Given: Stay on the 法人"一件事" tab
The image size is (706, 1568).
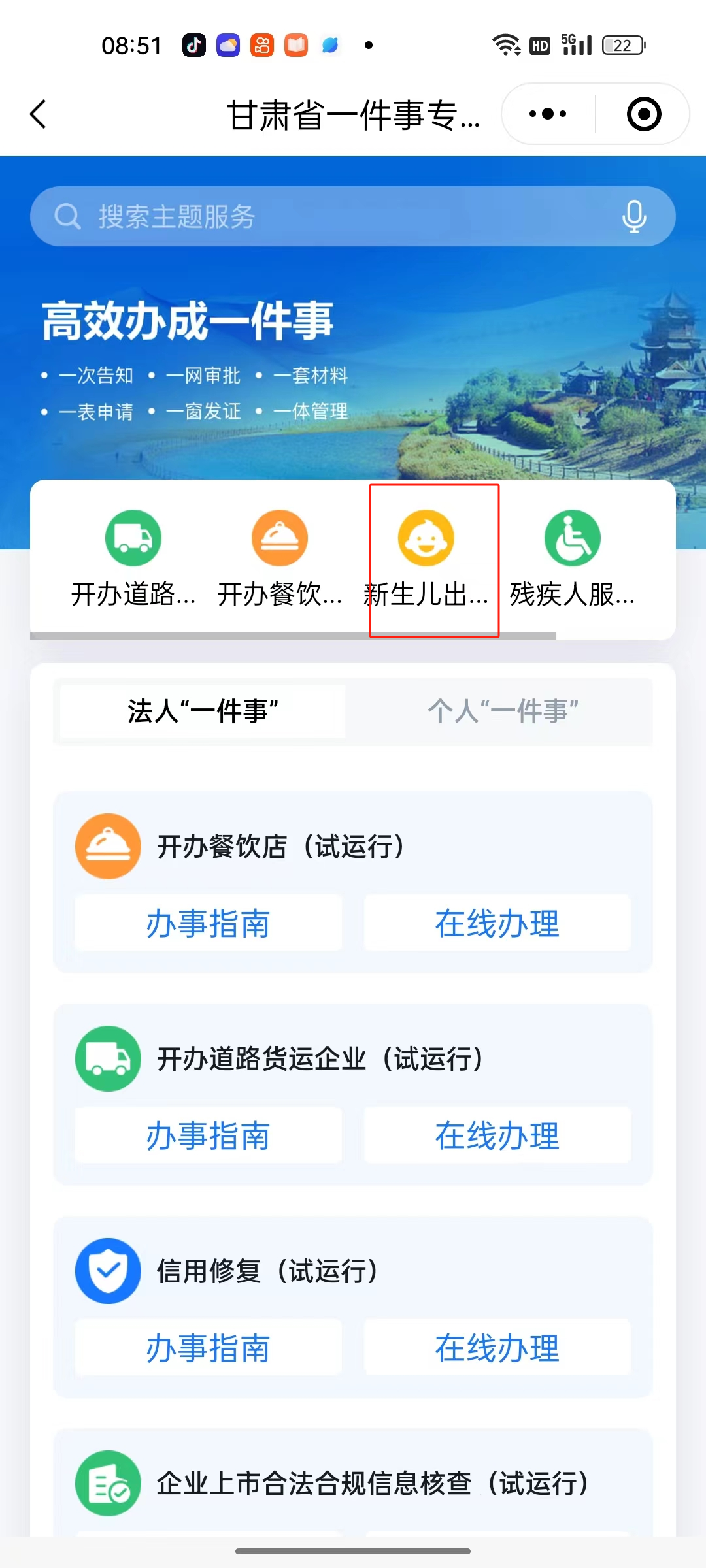Looking at the screenshot, I should (201, 711).
